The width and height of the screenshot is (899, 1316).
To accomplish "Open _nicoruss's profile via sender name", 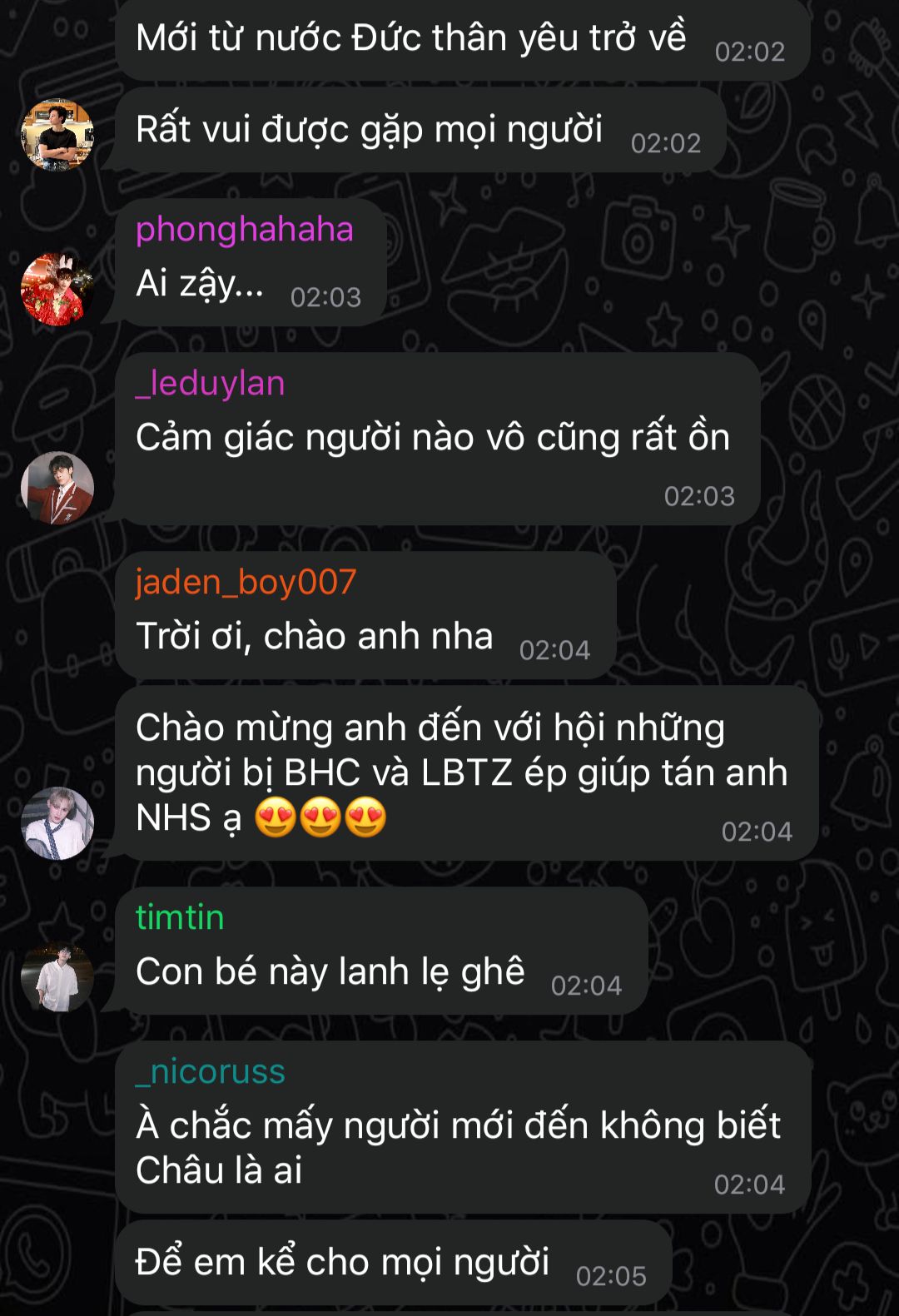I will click(211, 1071).
